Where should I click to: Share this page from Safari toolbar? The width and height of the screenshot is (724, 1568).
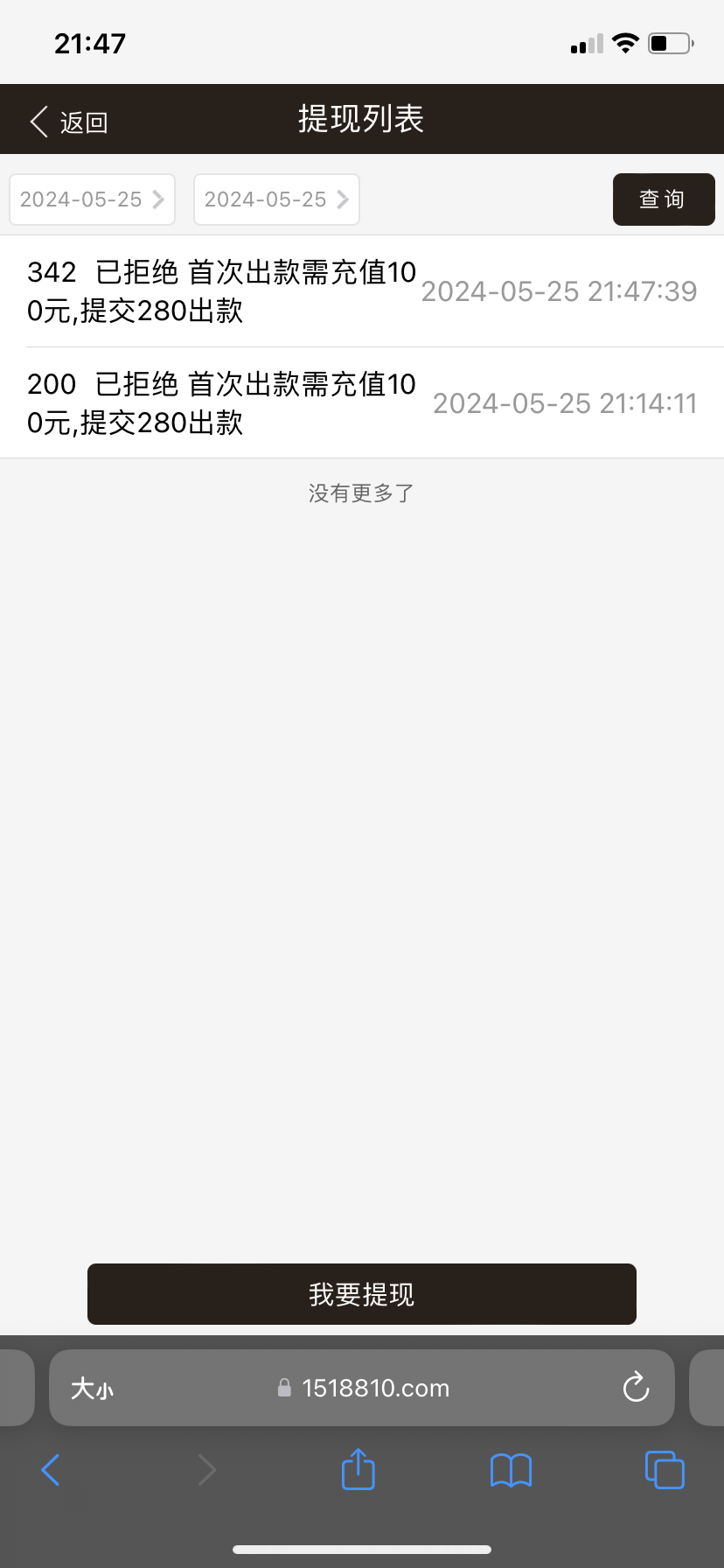click(358, 1469)
